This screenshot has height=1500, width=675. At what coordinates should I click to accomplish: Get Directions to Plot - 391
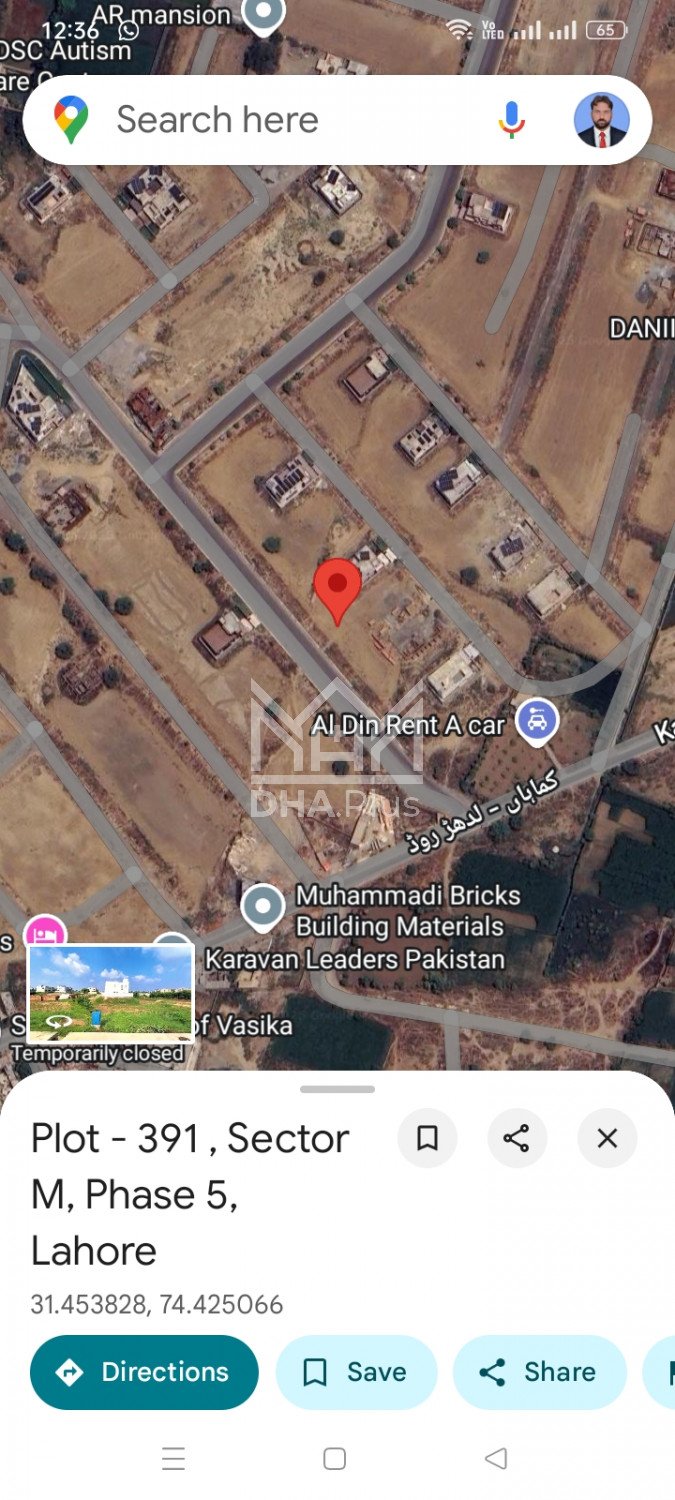tap(144, 1372)
